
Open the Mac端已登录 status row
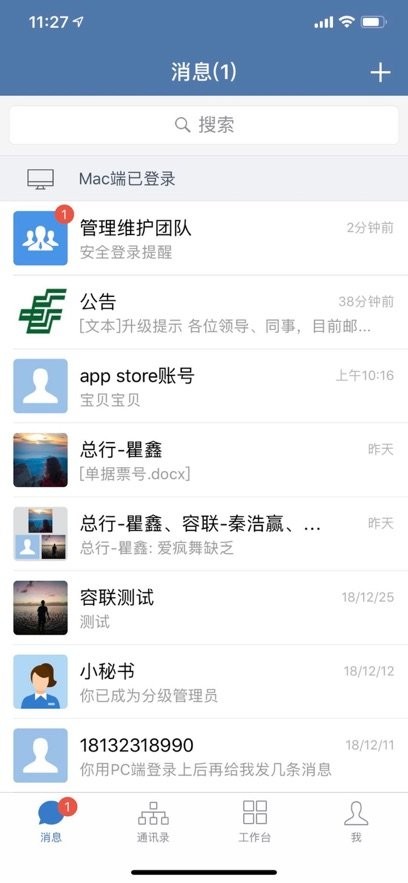(204, 179)
